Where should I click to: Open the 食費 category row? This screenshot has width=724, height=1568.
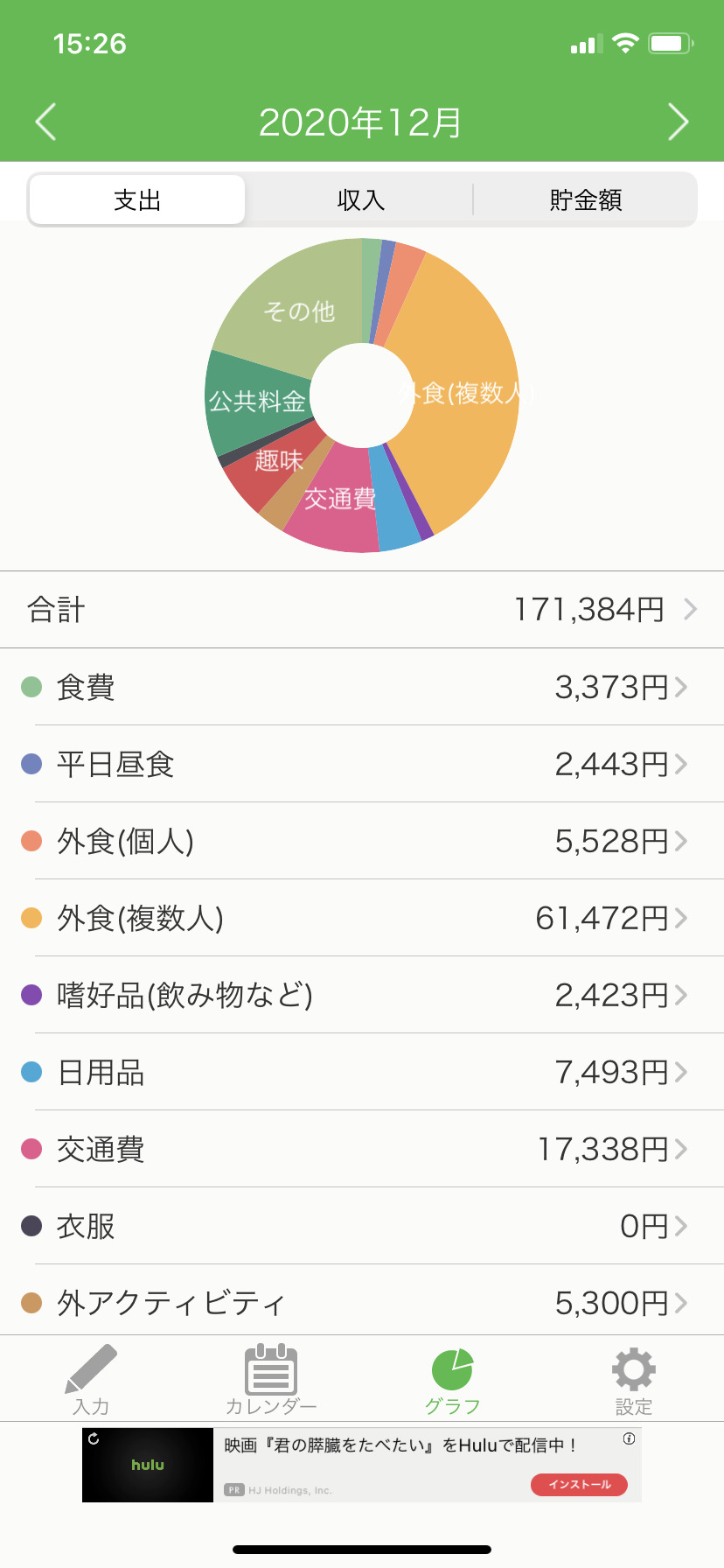[362, 687]
